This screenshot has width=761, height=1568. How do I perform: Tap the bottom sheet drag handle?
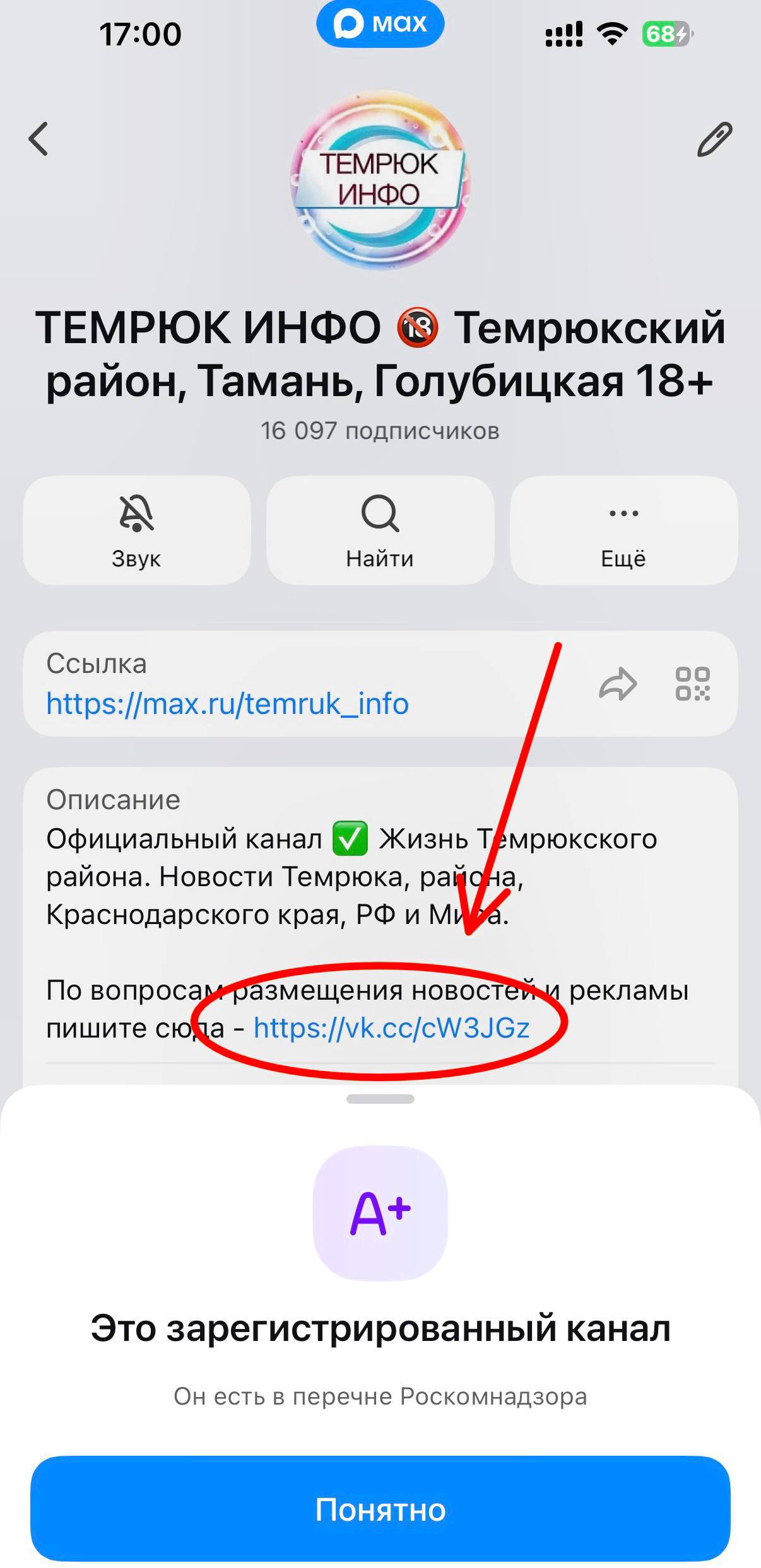tap(380, 1099)
